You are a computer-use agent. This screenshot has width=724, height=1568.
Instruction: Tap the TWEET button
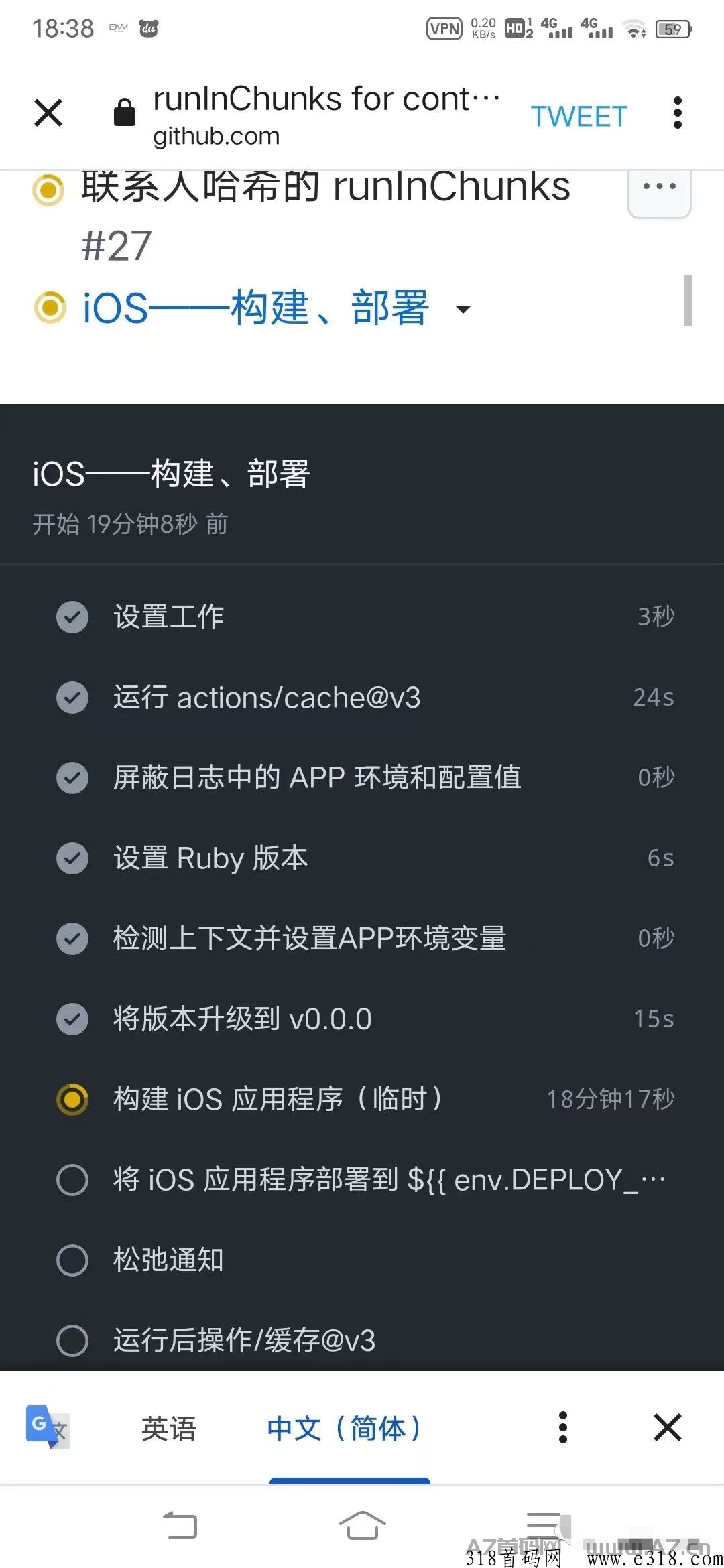click(x=579, y=117)
